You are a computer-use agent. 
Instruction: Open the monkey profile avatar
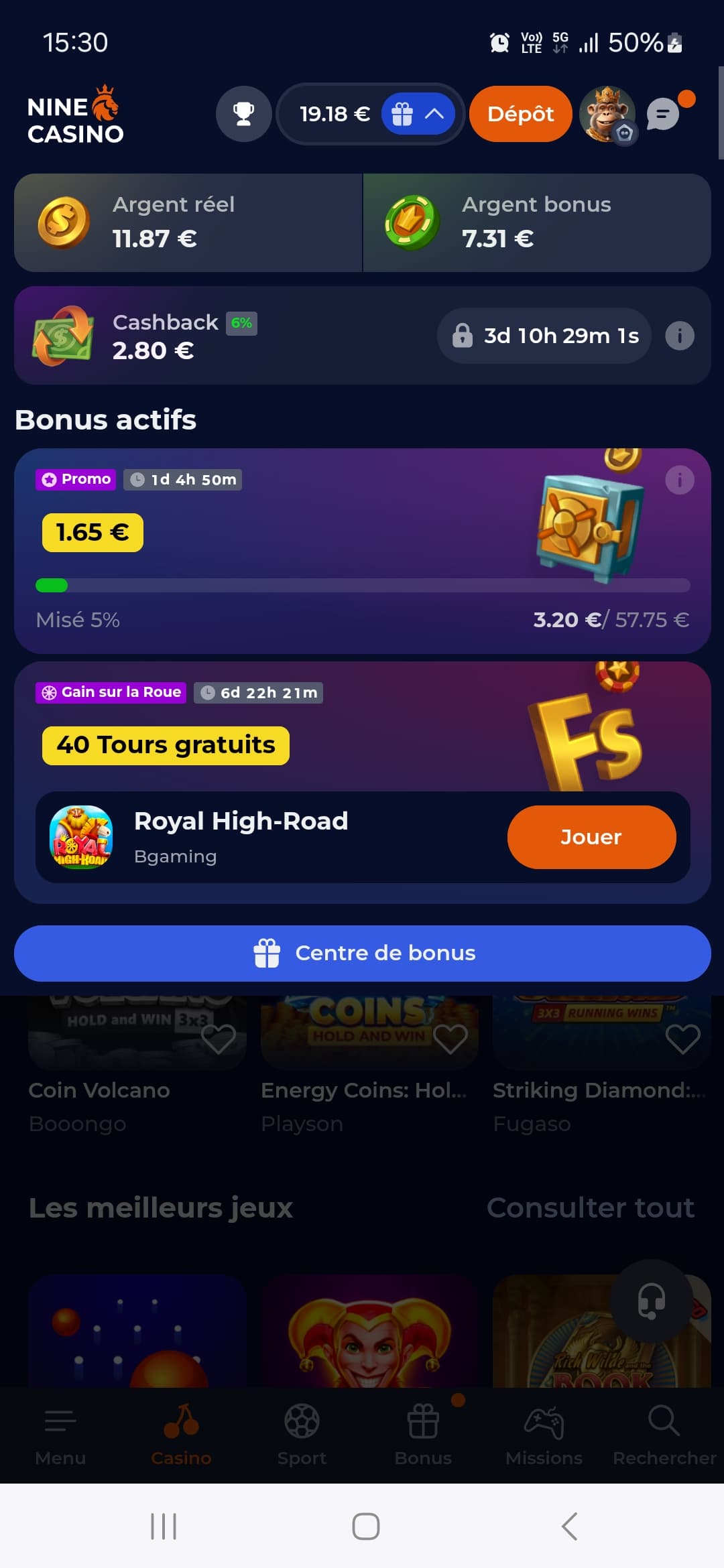click(x=607, y=114)
